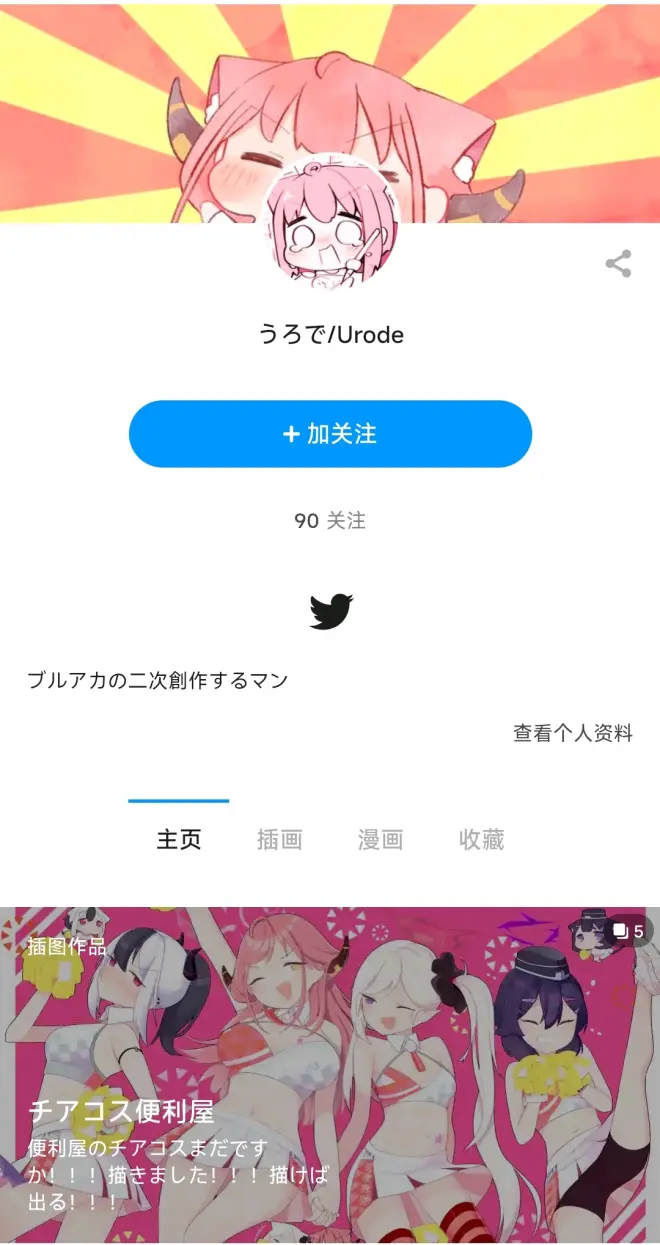This screenshot has width=660, height=1245.
Task: Open 查看个人资料 profile details
Action: pyautogui.click(x=573, y=733)
